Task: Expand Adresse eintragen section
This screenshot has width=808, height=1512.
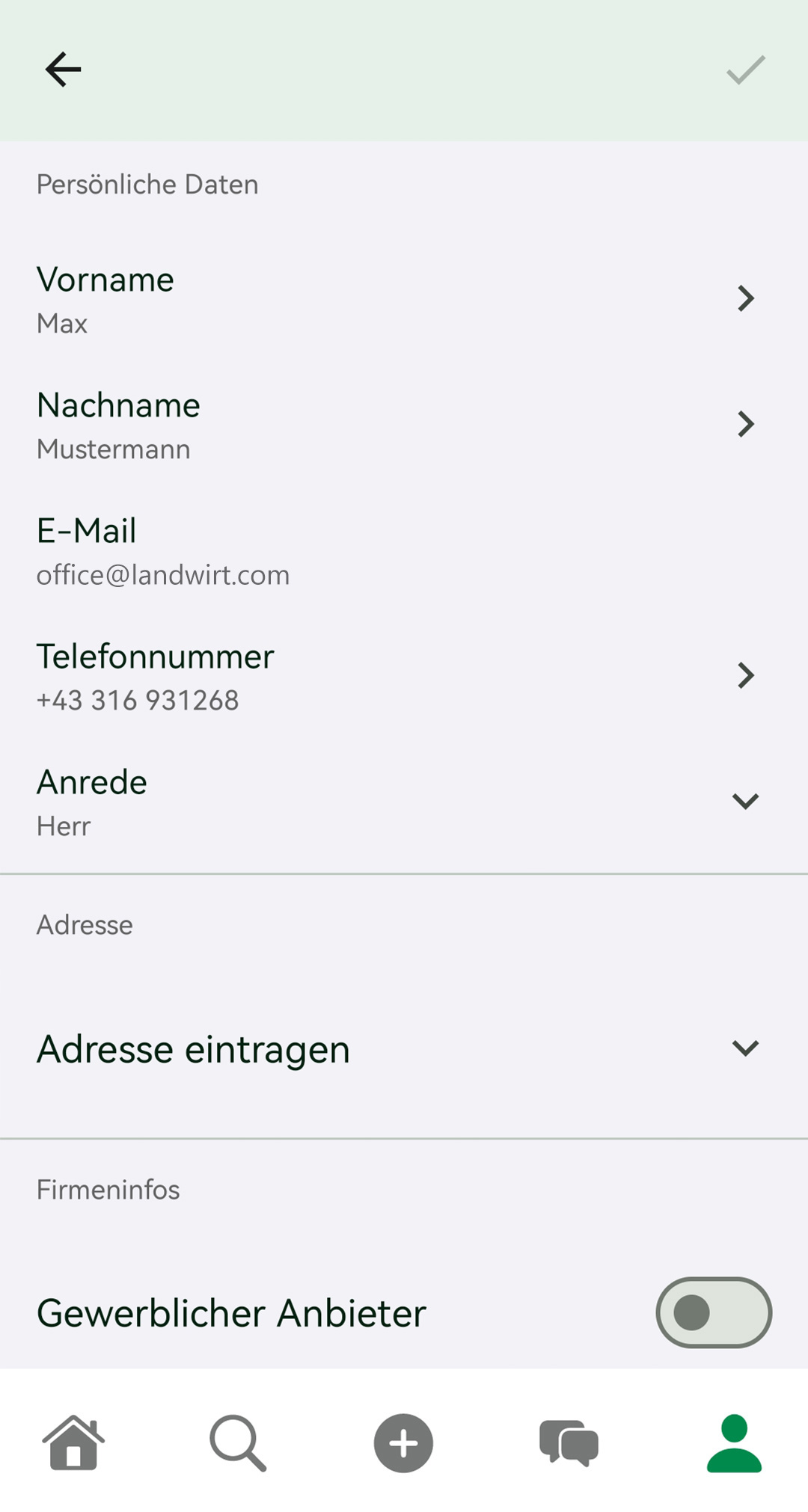Action: point(745,1048)
